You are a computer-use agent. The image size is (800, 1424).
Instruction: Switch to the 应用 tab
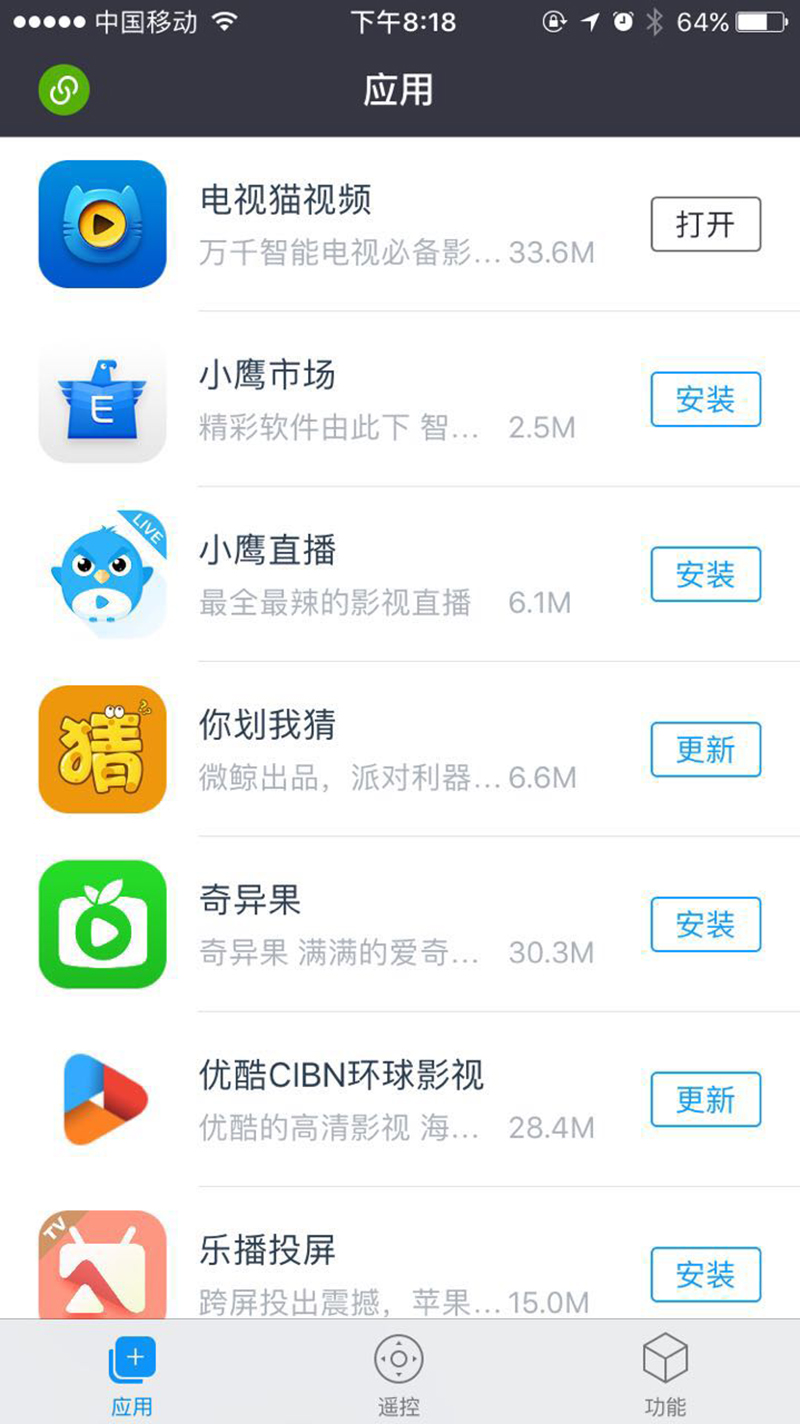[x=131, y=1370]
